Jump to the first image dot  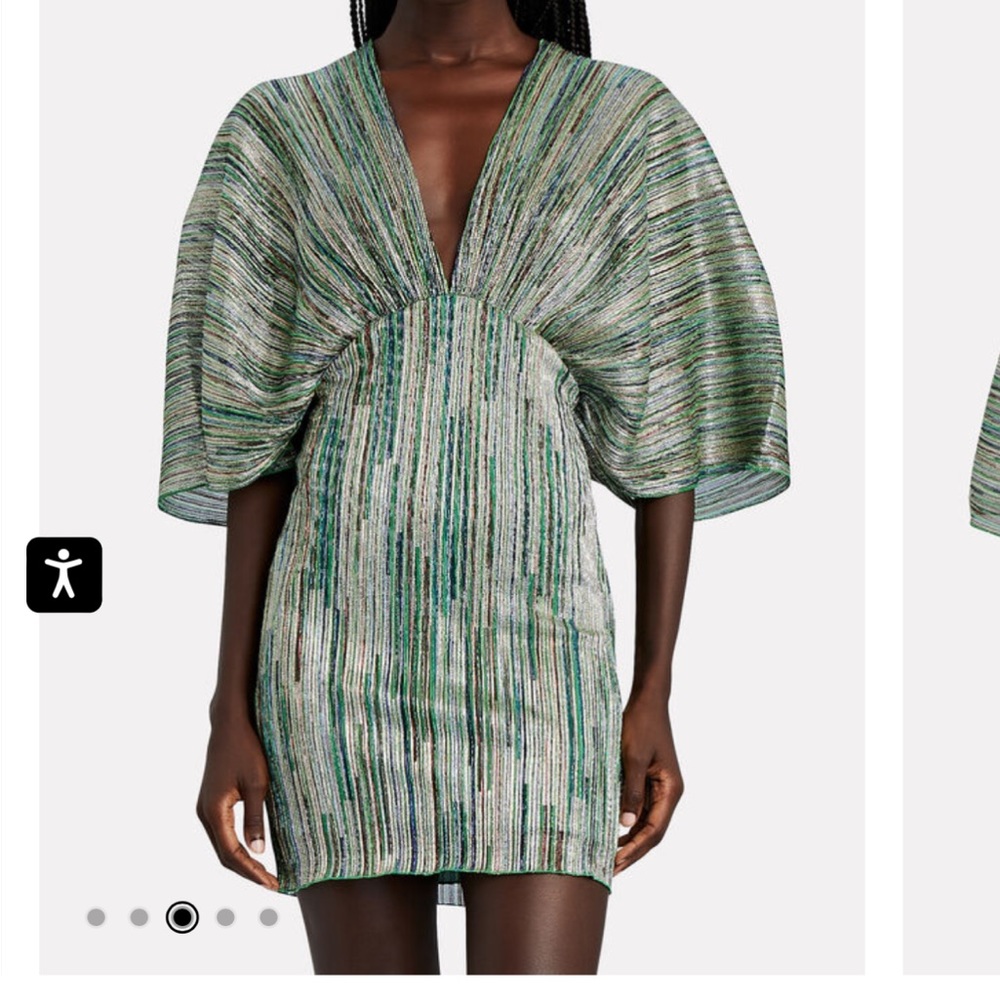[x=96, y=917]
